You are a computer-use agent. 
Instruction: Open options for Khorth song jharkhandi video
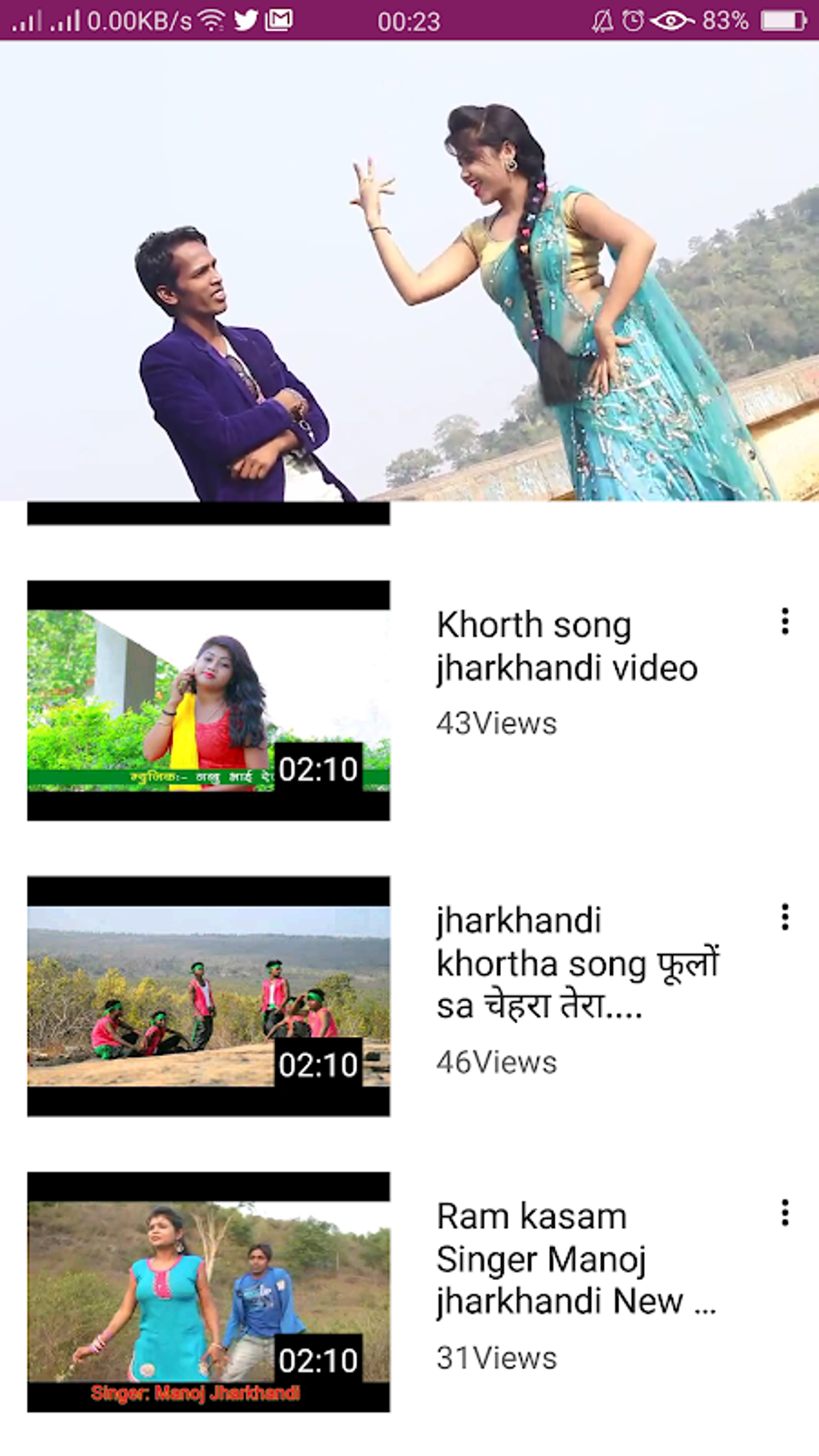click(784, 622)
